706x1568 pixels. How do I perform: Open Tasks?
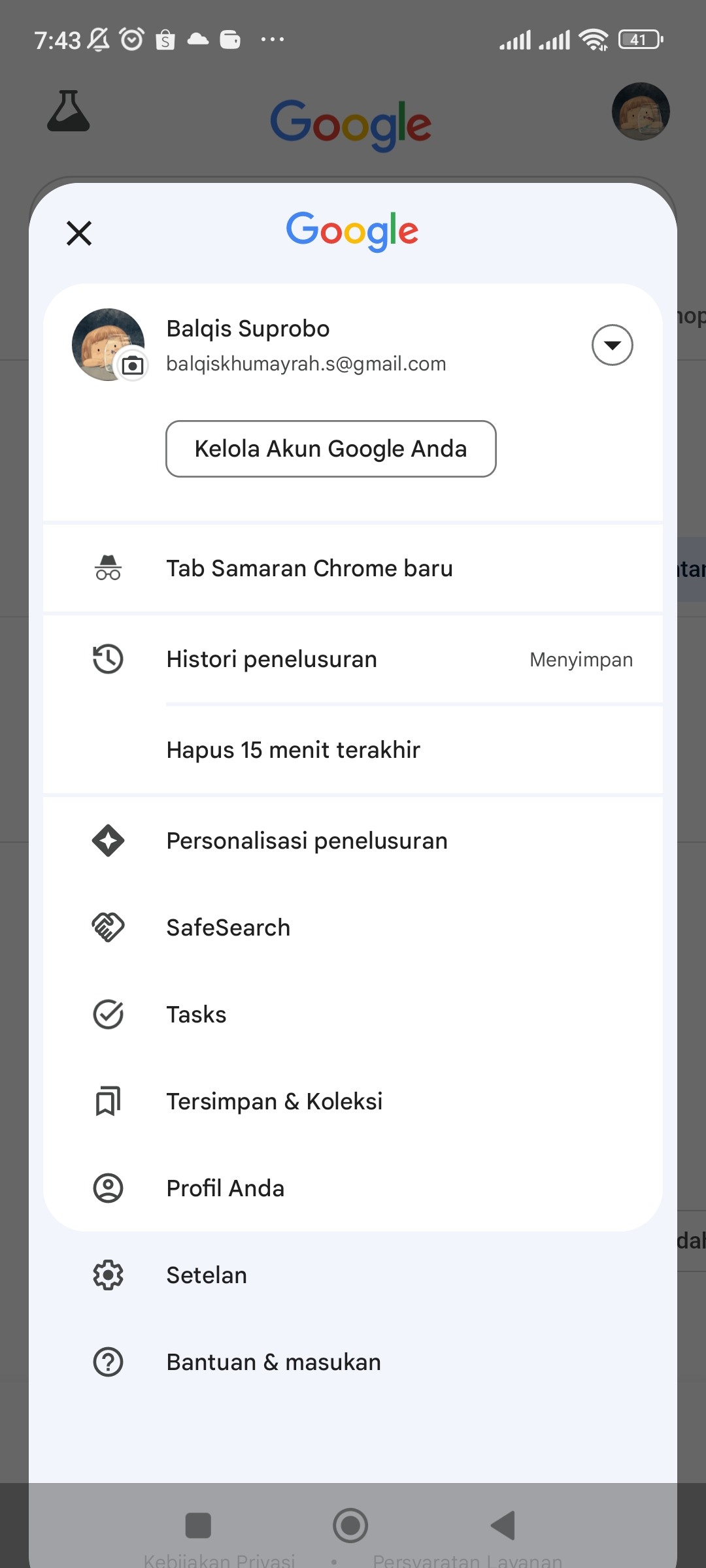(353, 1015)
